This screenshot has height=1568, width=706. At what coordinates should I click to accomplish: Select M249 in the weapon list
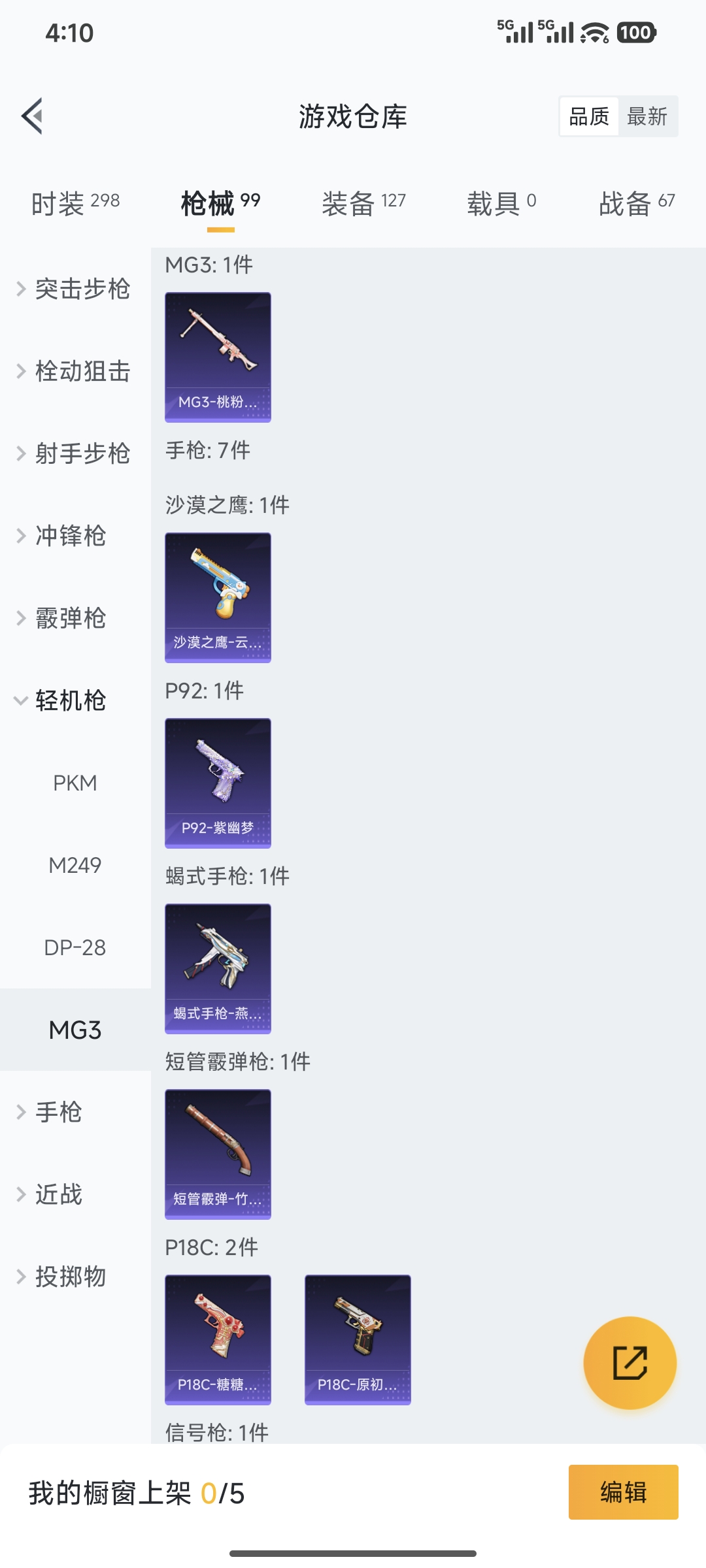click(75, 865)
